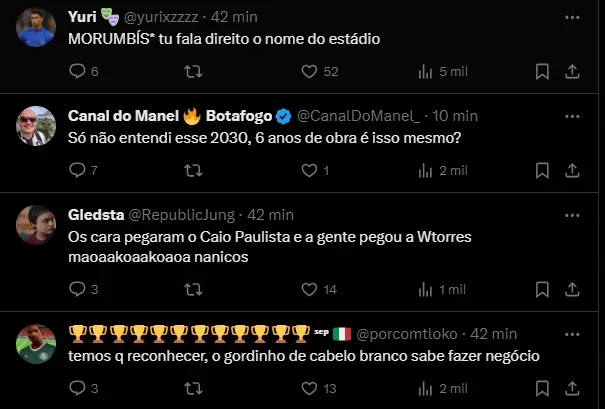Repost Canal do Manel's tweet
The image size is (605, 409).
(194, 170)
